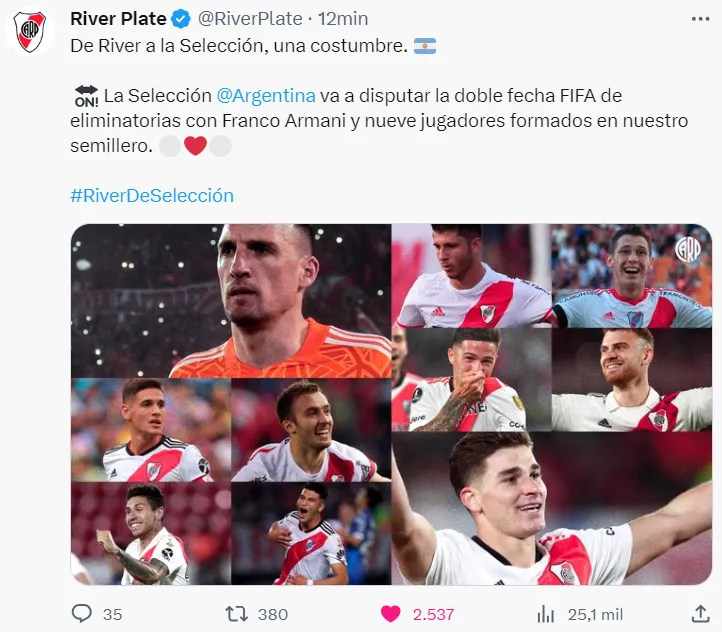Open the attached player collage image
Screen dimensions: 722x632
[391, 404]
